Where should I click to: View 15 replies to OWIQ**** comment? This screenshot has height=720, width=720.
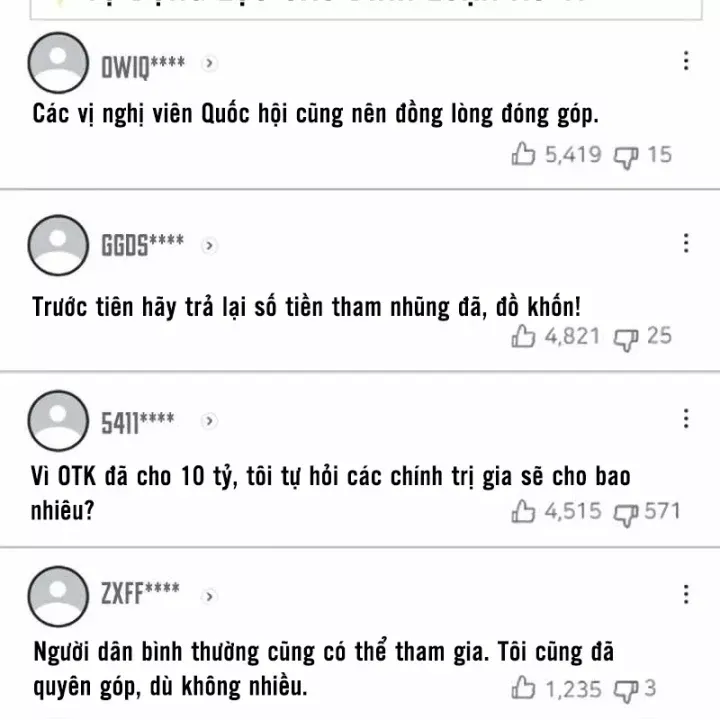pos(627,156)
